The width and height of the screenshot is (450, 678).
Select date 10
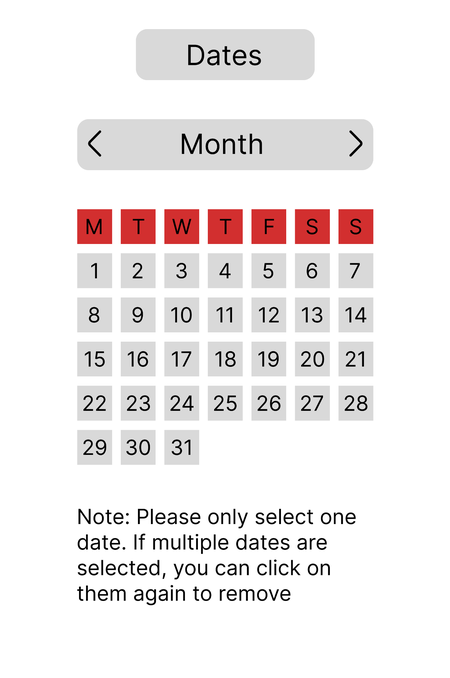pos(182,315)
